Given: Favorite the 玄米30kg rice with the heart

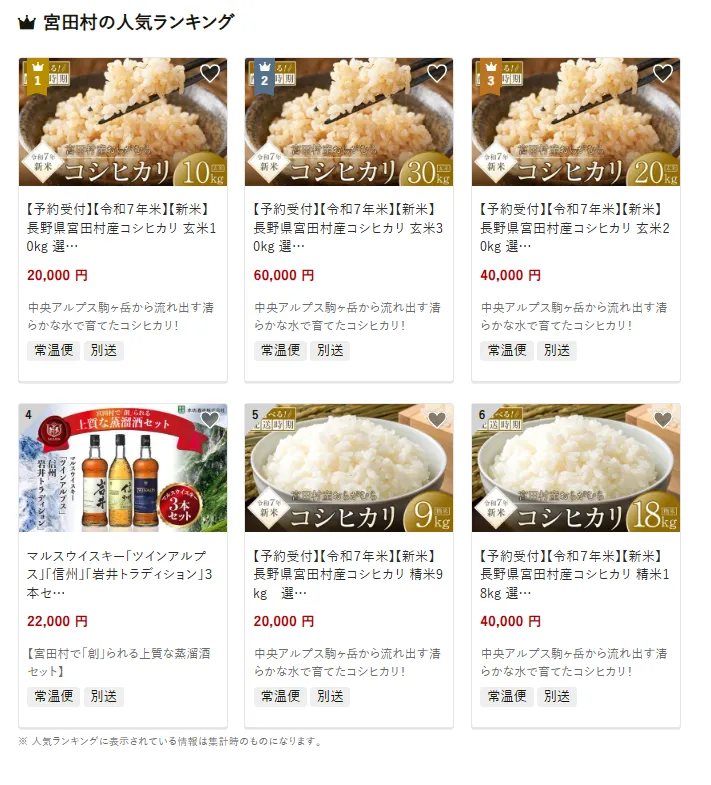Looking at the screenshot, I should point(437,73).
